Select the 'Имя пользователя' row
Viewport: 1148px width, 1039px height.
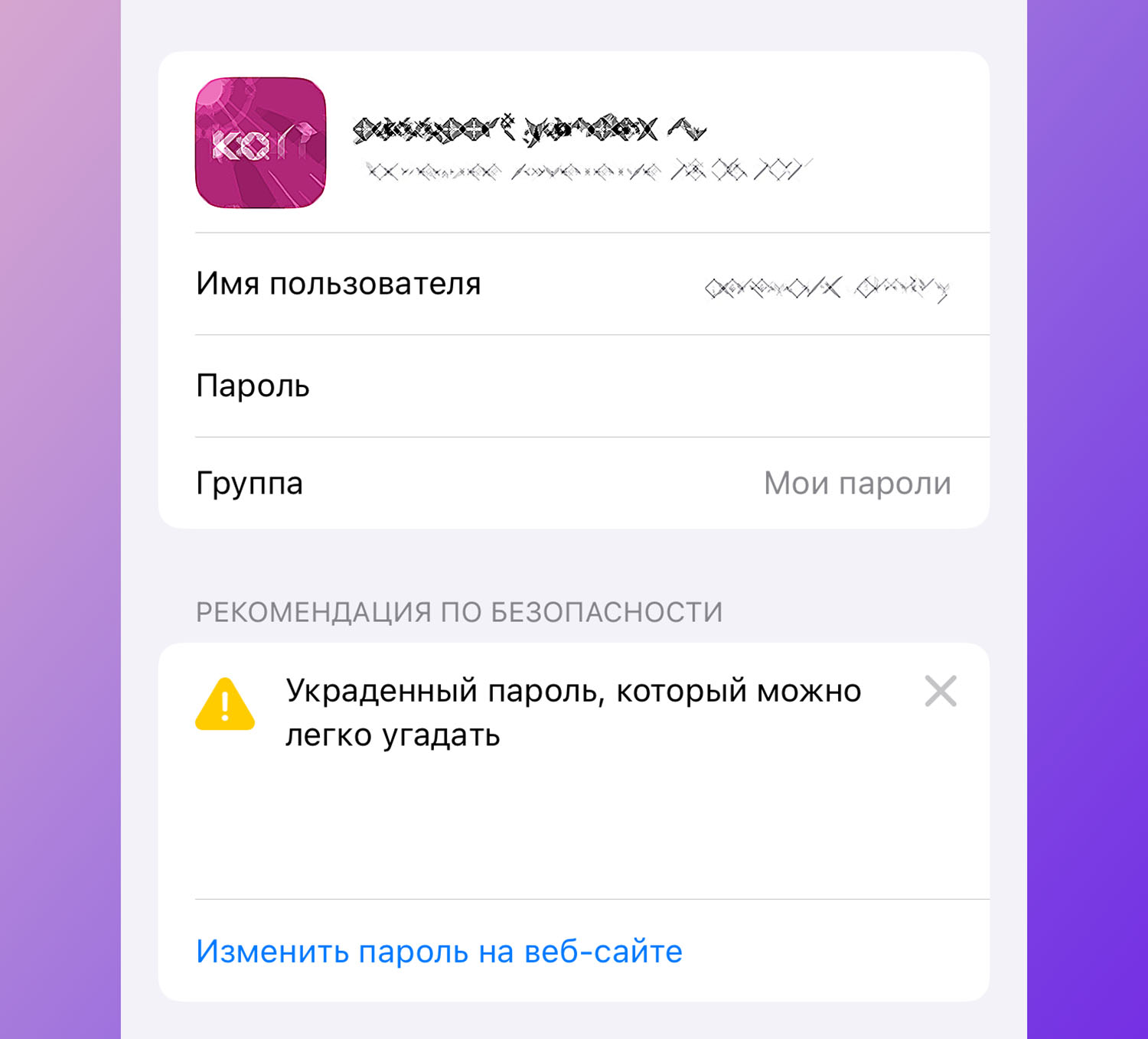573,284
